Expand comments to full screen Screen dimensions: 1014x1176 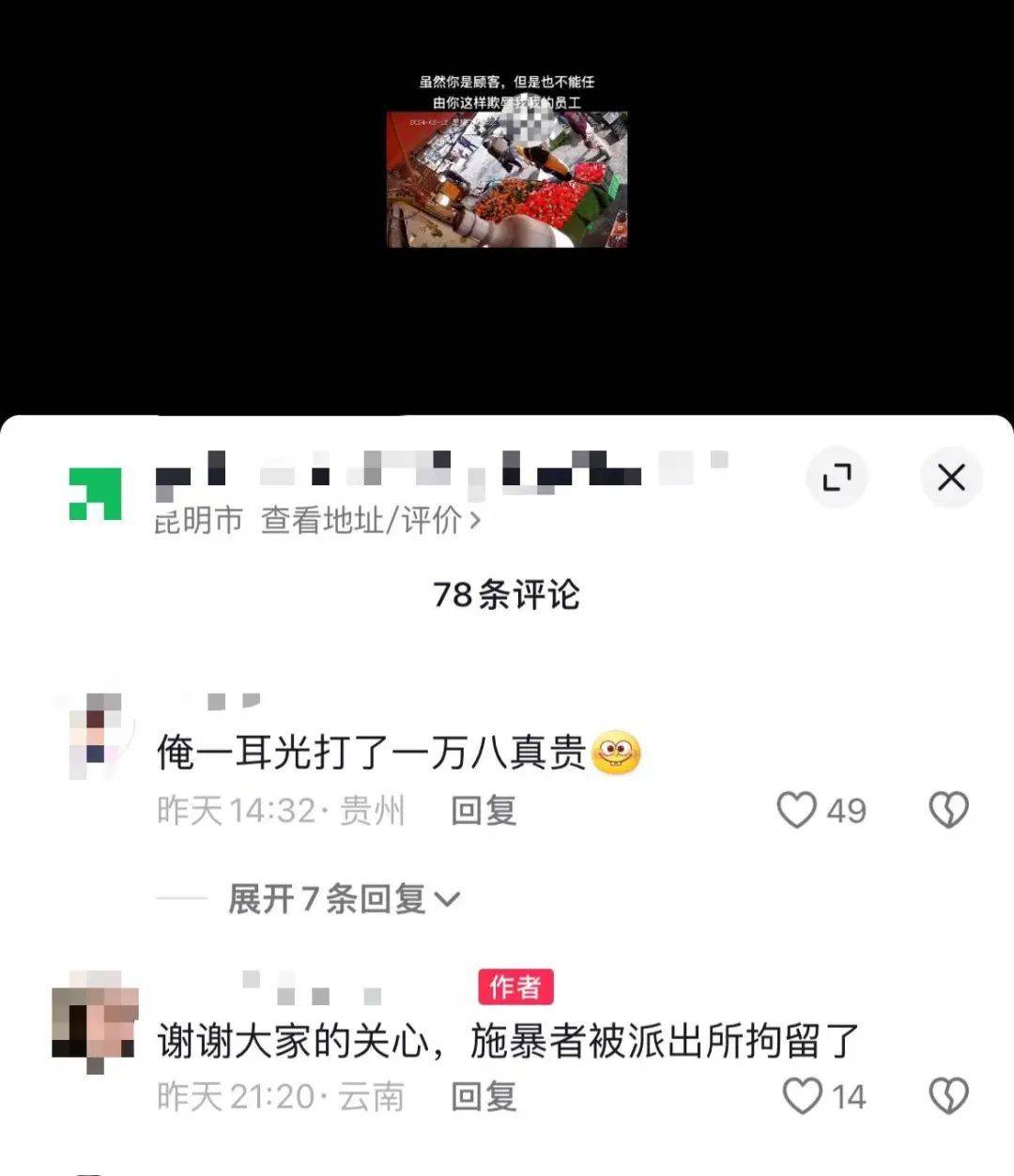click(x=837, y=478)
